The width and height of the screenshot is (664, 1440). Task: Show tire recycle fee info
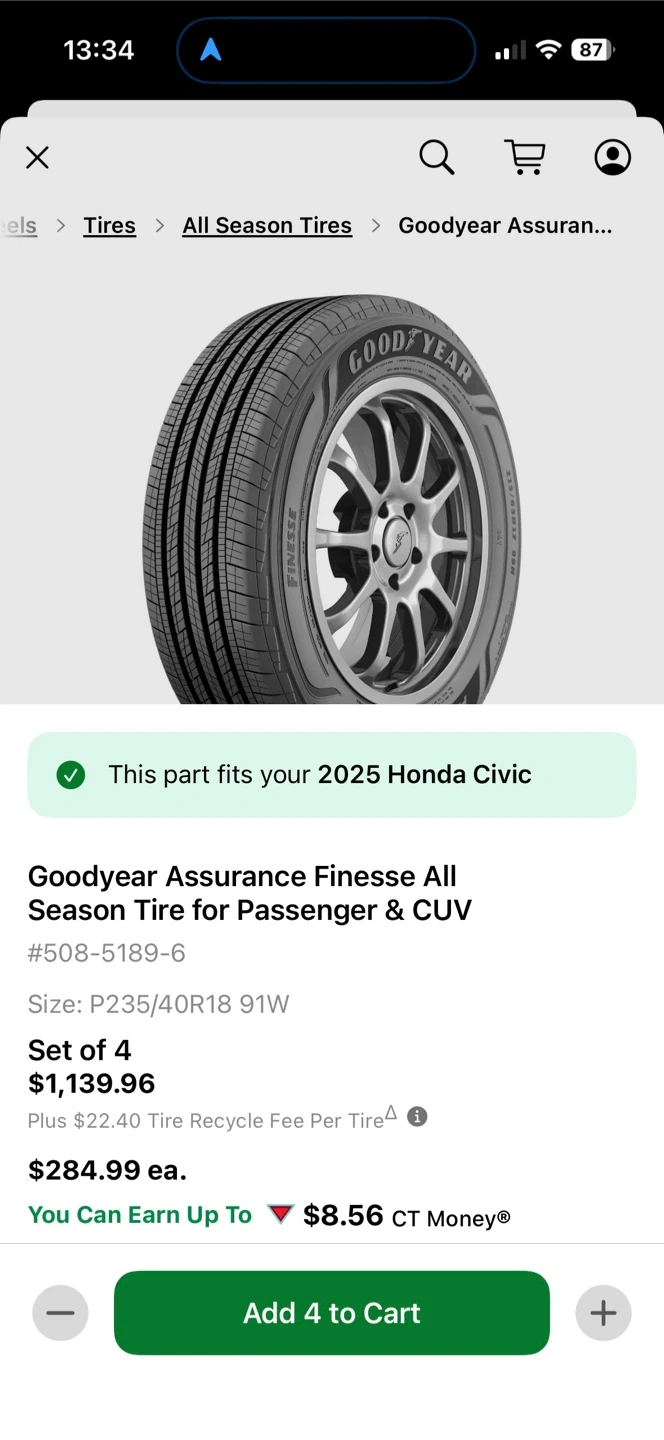click(x=418, y=1117)
